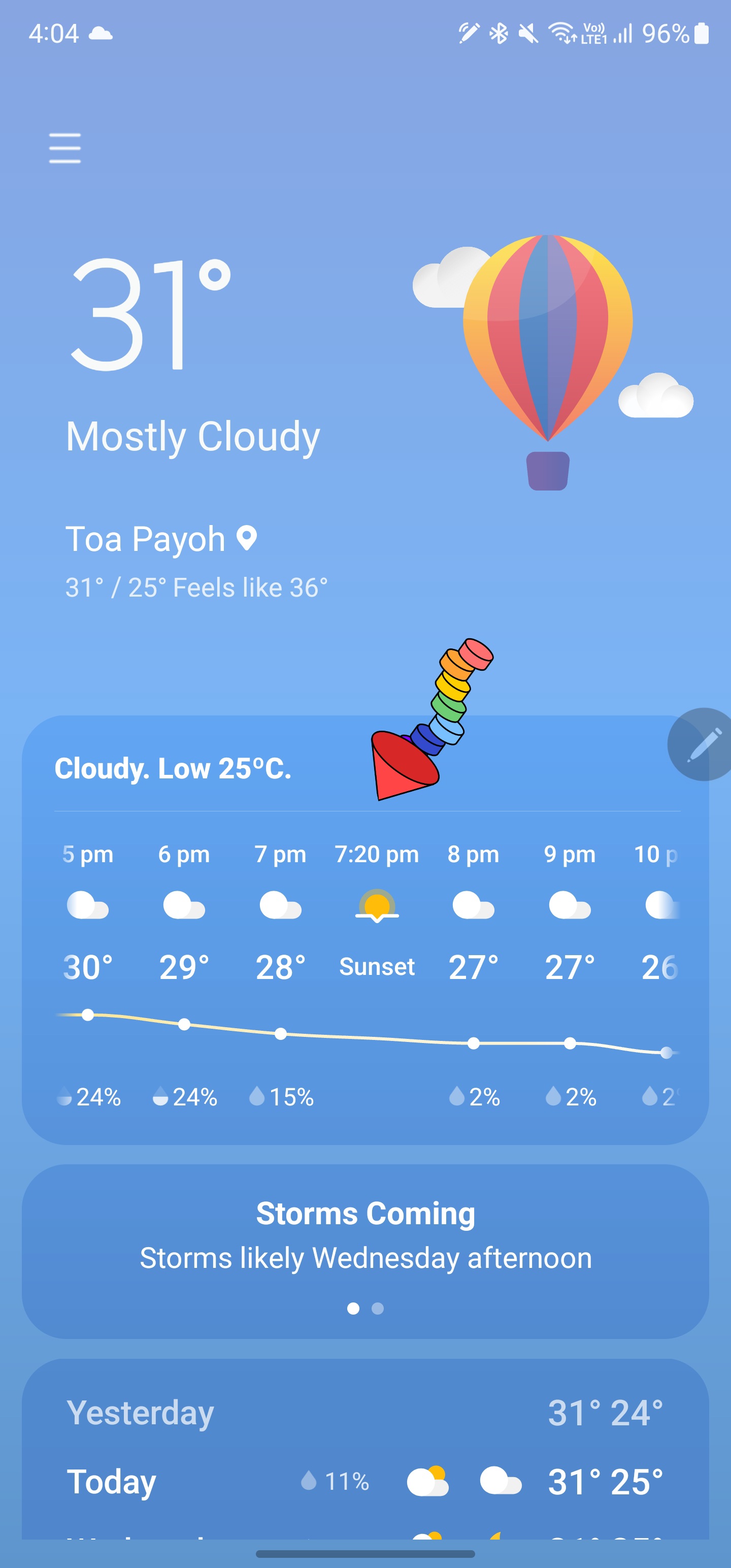
Task: Open the Cloudy. Low 25°C summary
Action: point(174,768)
